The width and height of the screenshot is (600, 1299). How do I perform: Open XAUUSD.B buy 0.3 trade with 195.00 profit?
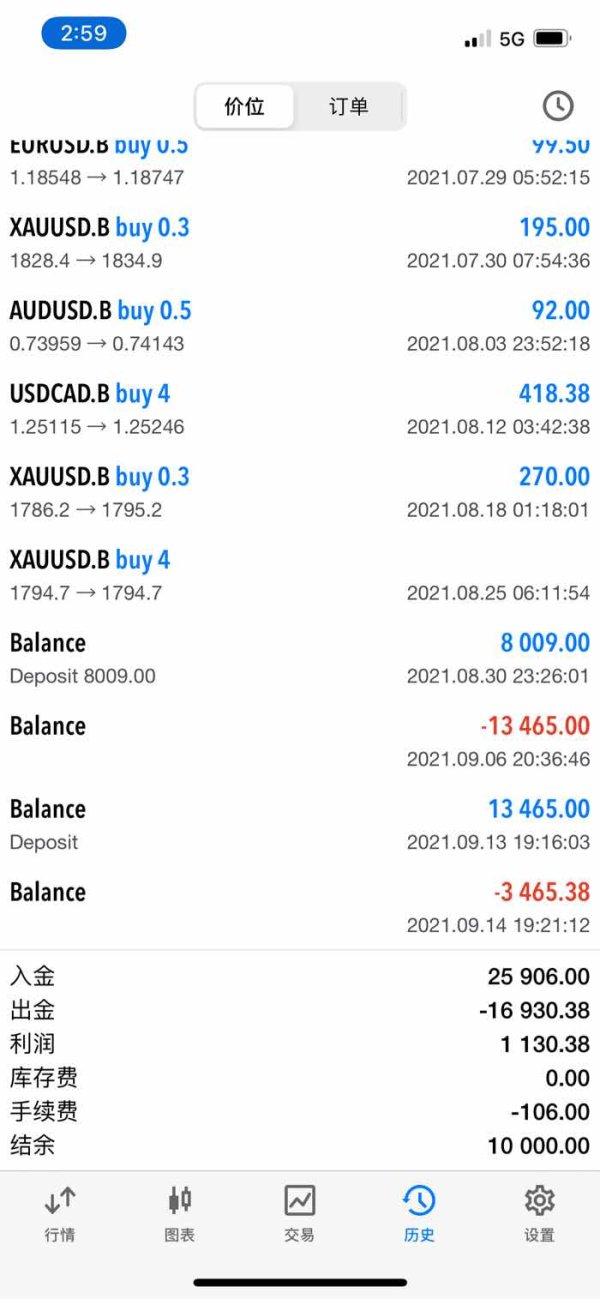[300, 243]
